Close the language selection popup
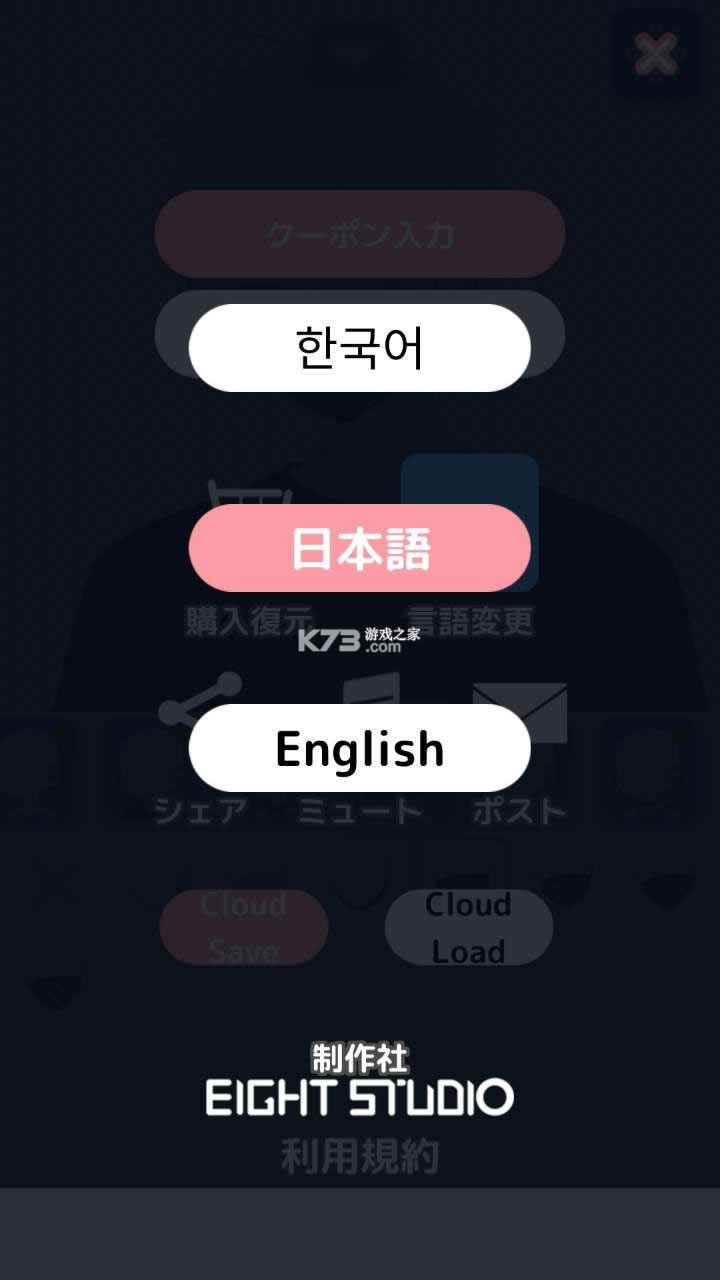Image resolution: width=720 pixels, height=1280 pixels. tap(655, 57)
